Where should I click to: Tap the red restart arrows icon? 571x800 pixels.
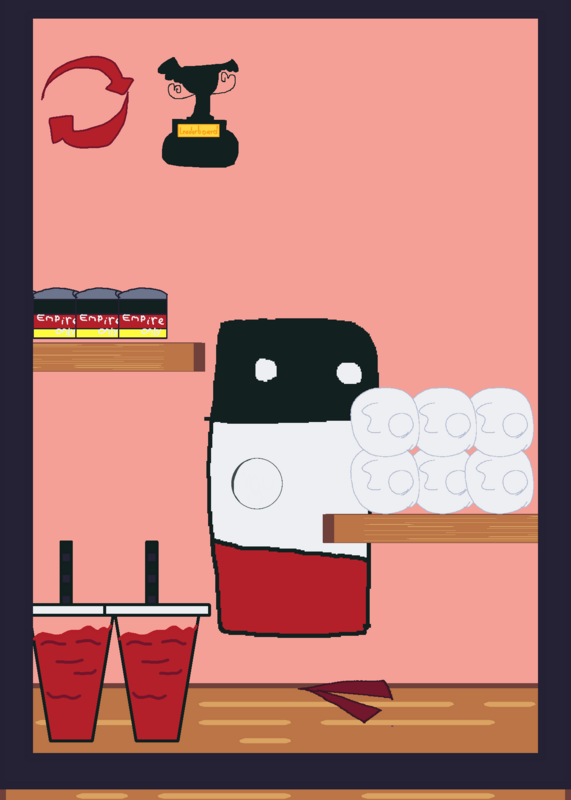click(x=87, y=102)
